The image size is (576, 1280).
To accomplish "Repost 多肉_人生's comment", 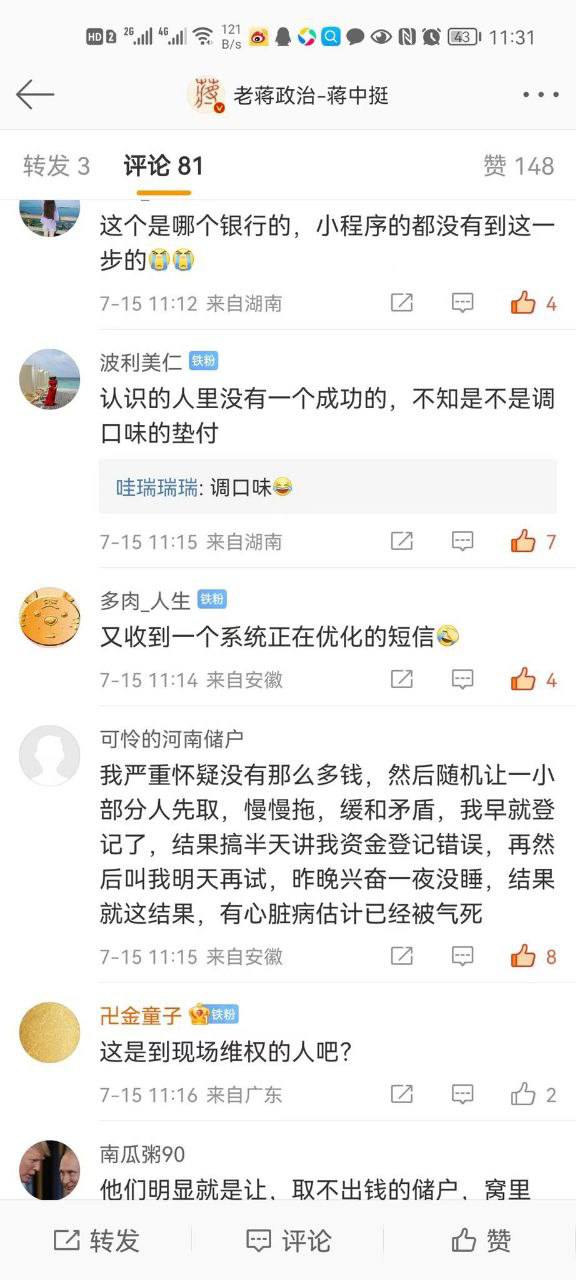I will [x=401, y=679].
